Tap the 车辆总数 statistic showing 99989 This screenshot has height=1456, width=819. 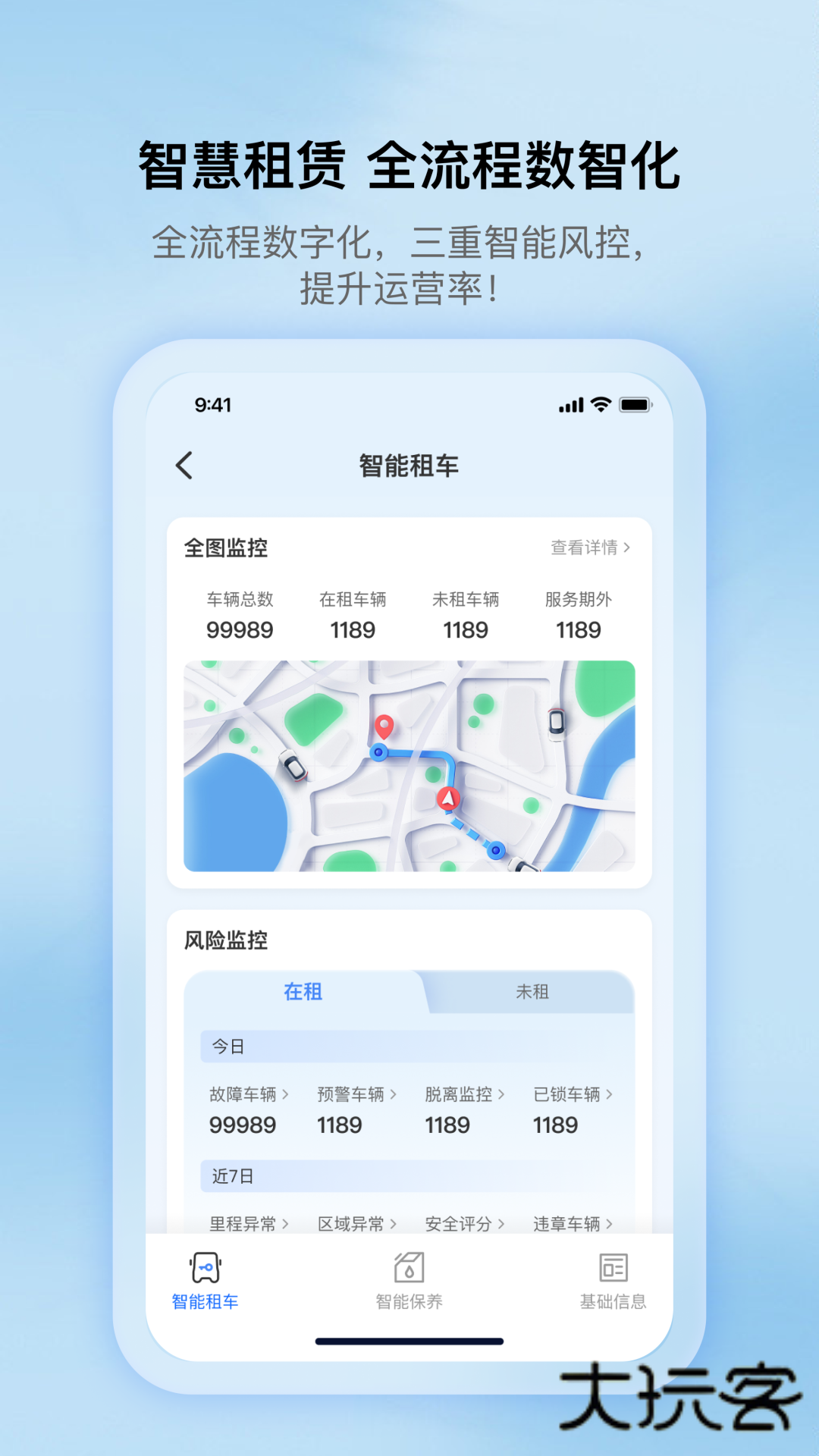click(x=240, y=616)
